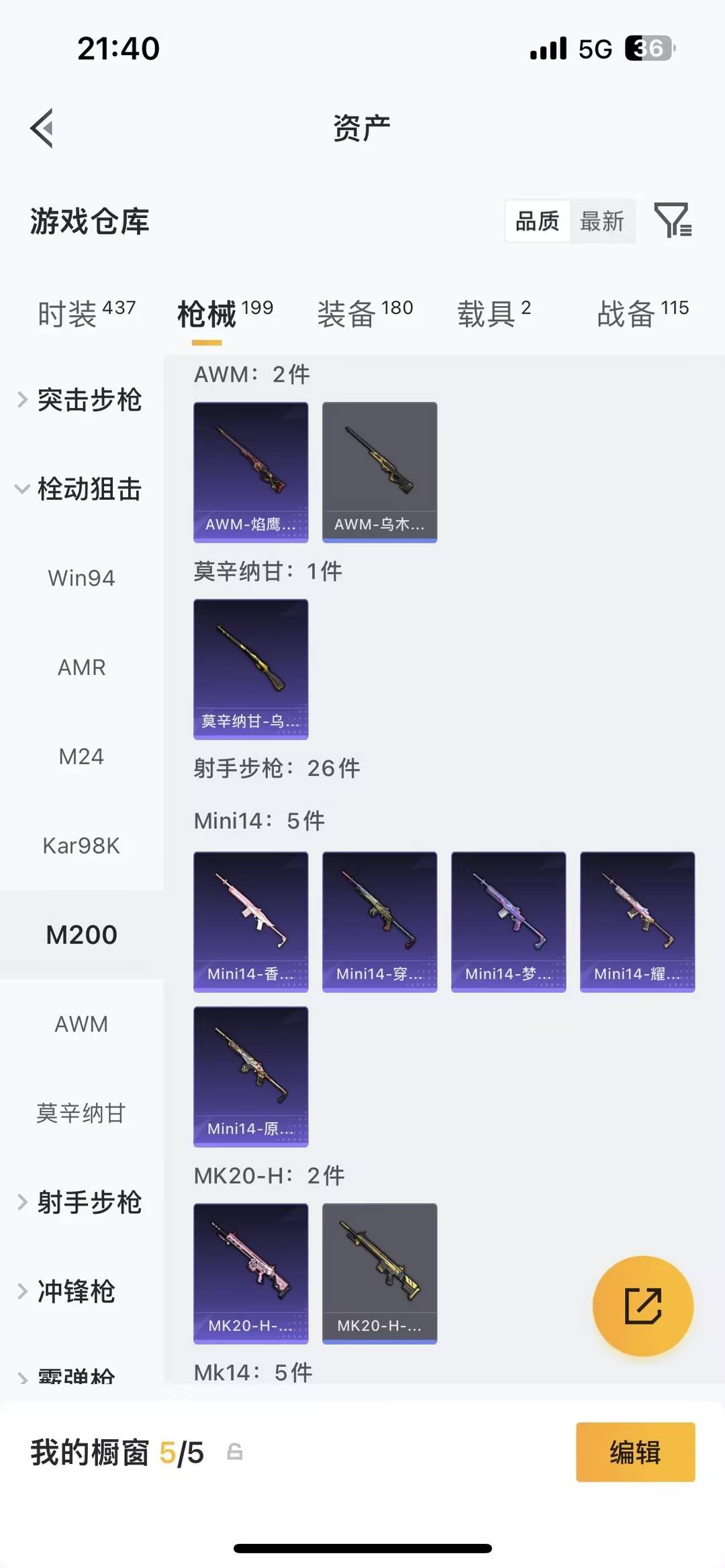725x1568 pixels.
Task: Tap the back arrow at top left
Action: tap(42, 127)
